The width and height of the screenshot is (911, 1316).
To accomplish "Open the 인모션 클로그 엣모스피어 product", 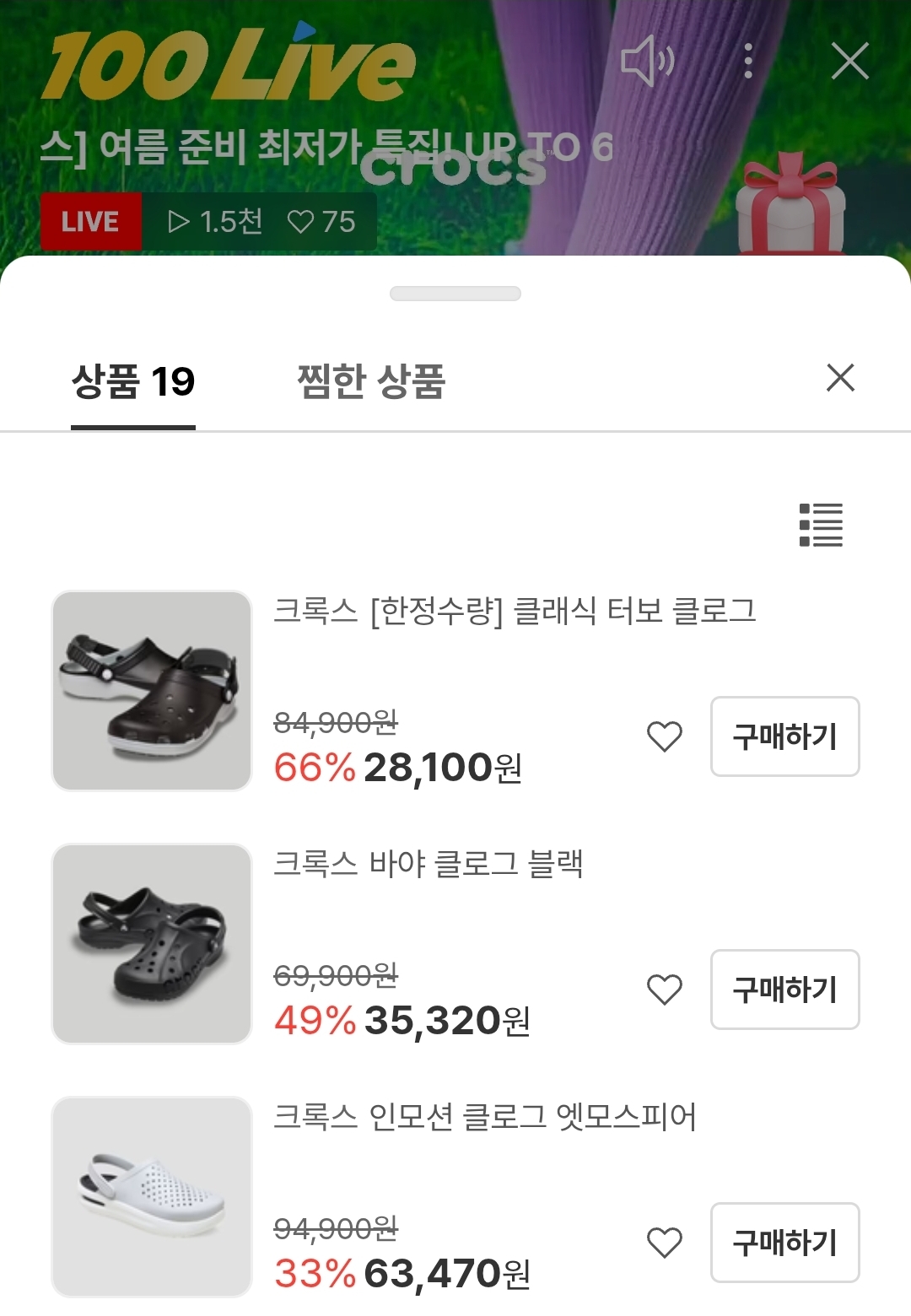I will click(x=485, y=1117).
